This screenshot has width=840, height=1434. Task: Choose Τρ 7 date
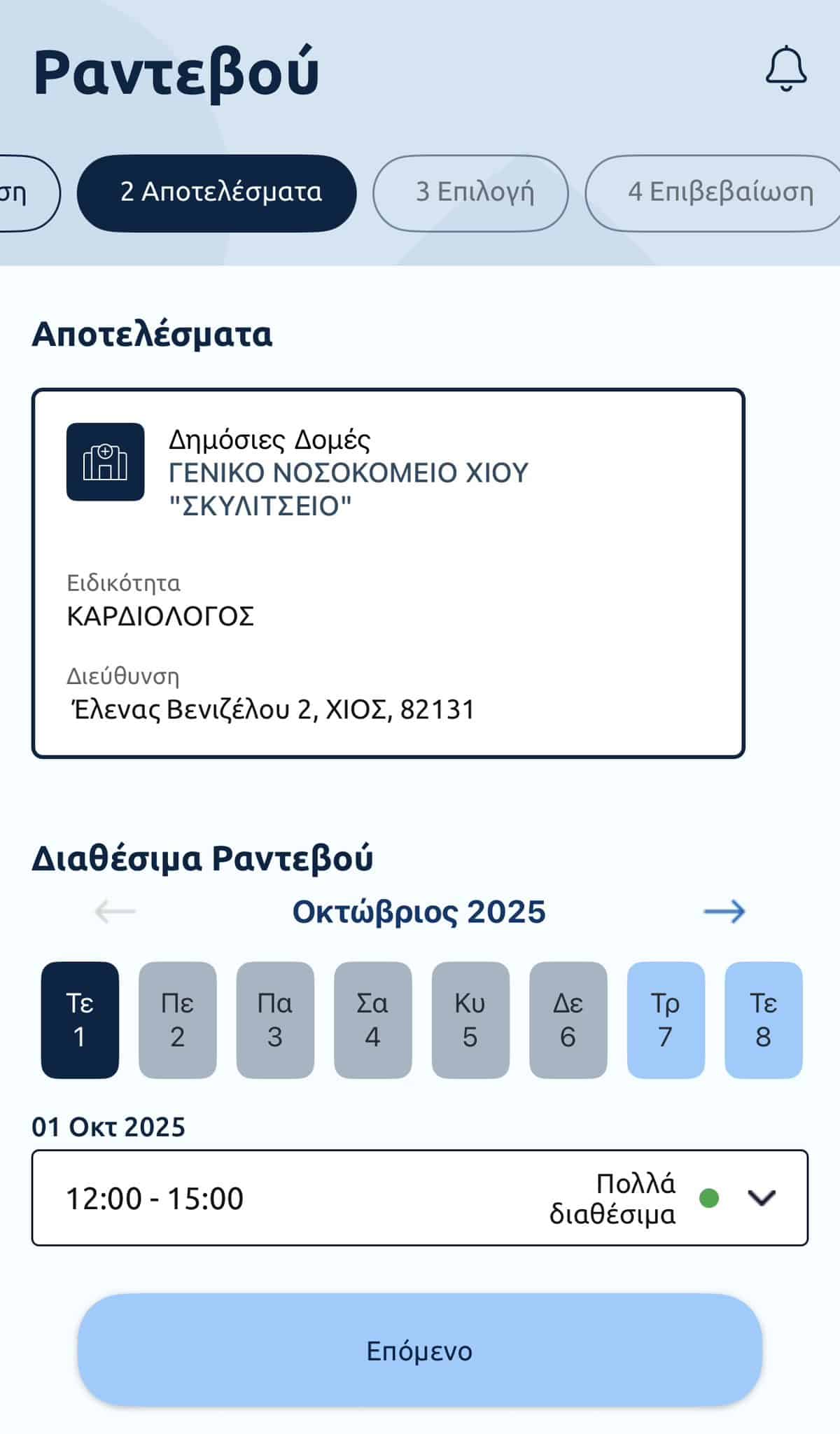coord(666,1019)
